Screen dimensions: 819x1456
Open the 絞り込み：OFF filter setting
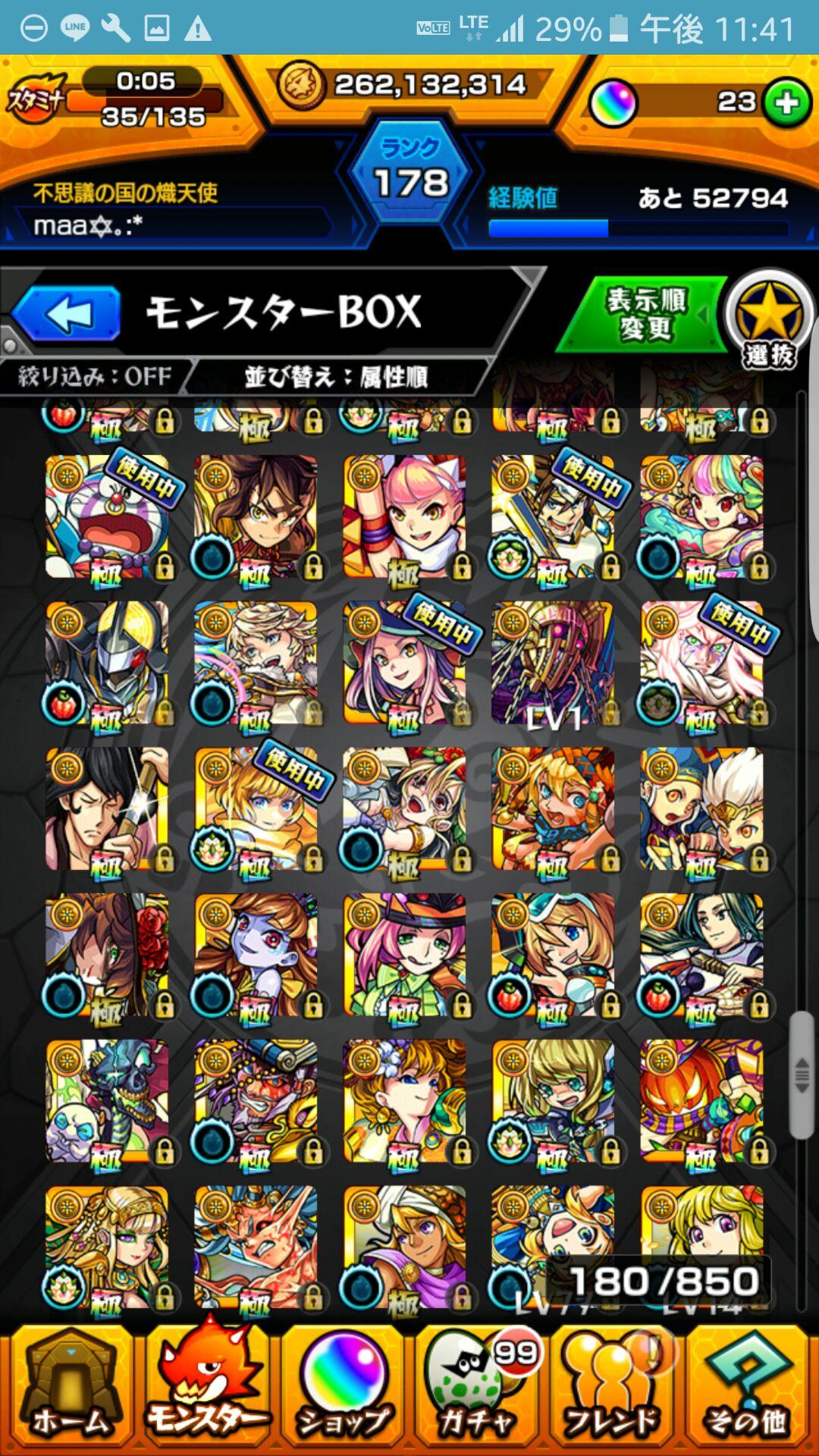click(95, 376)
